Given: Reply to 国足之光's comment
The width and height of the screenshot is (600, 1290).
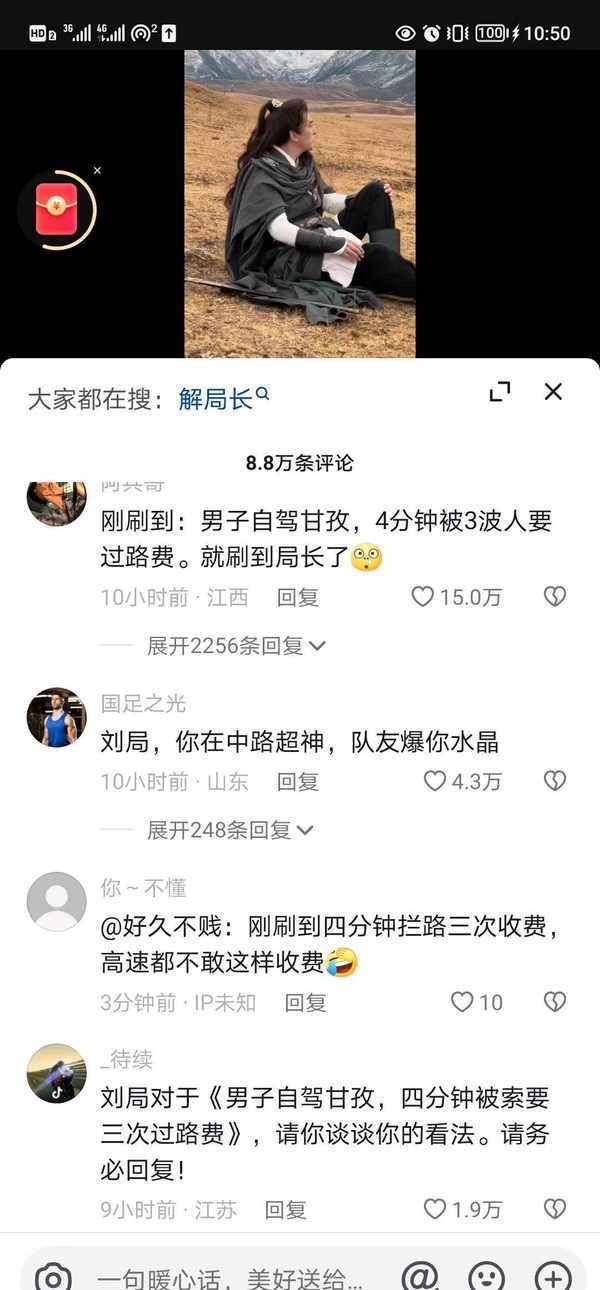Looking at the screenshot, I should tap(298, 781).
